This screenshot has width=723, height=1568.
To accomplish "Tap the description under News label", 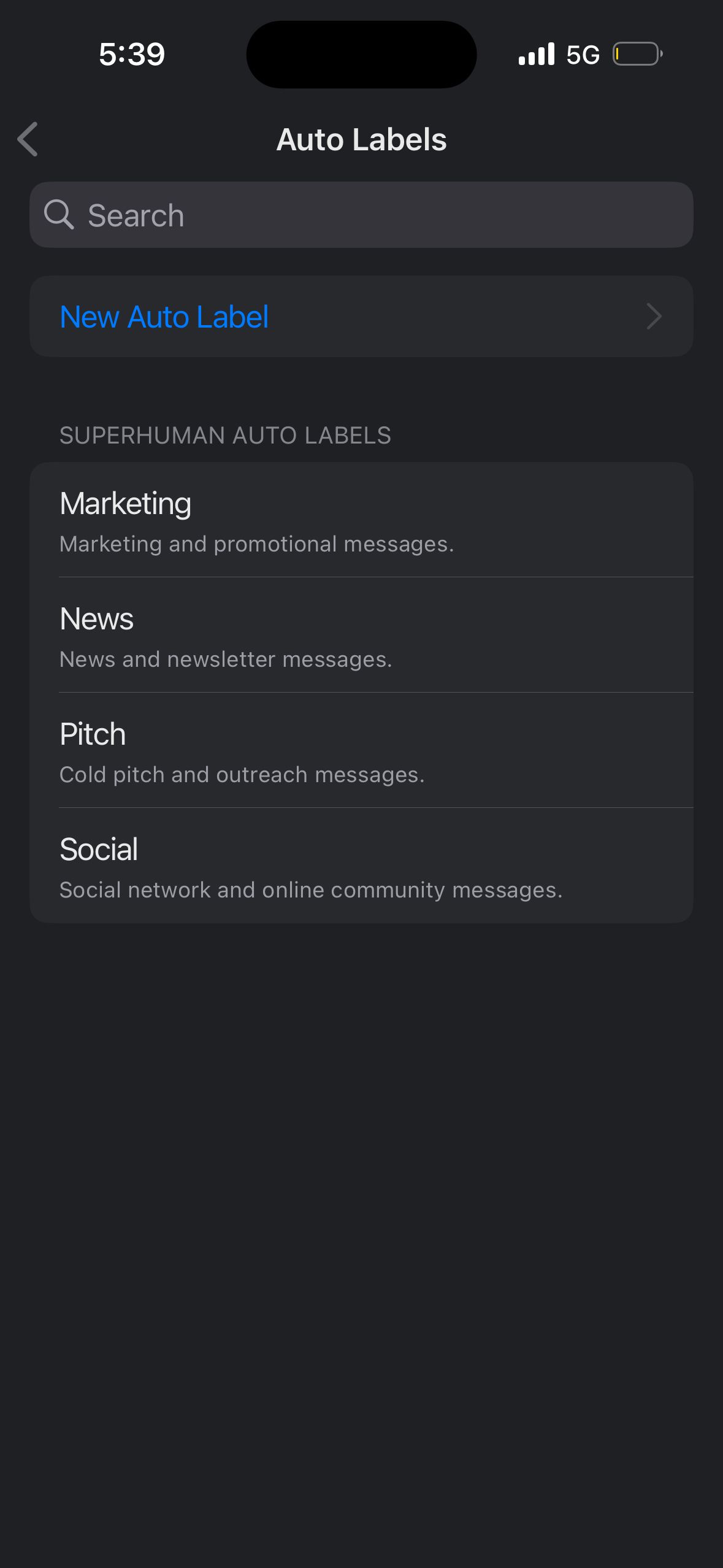I will 226,659.
